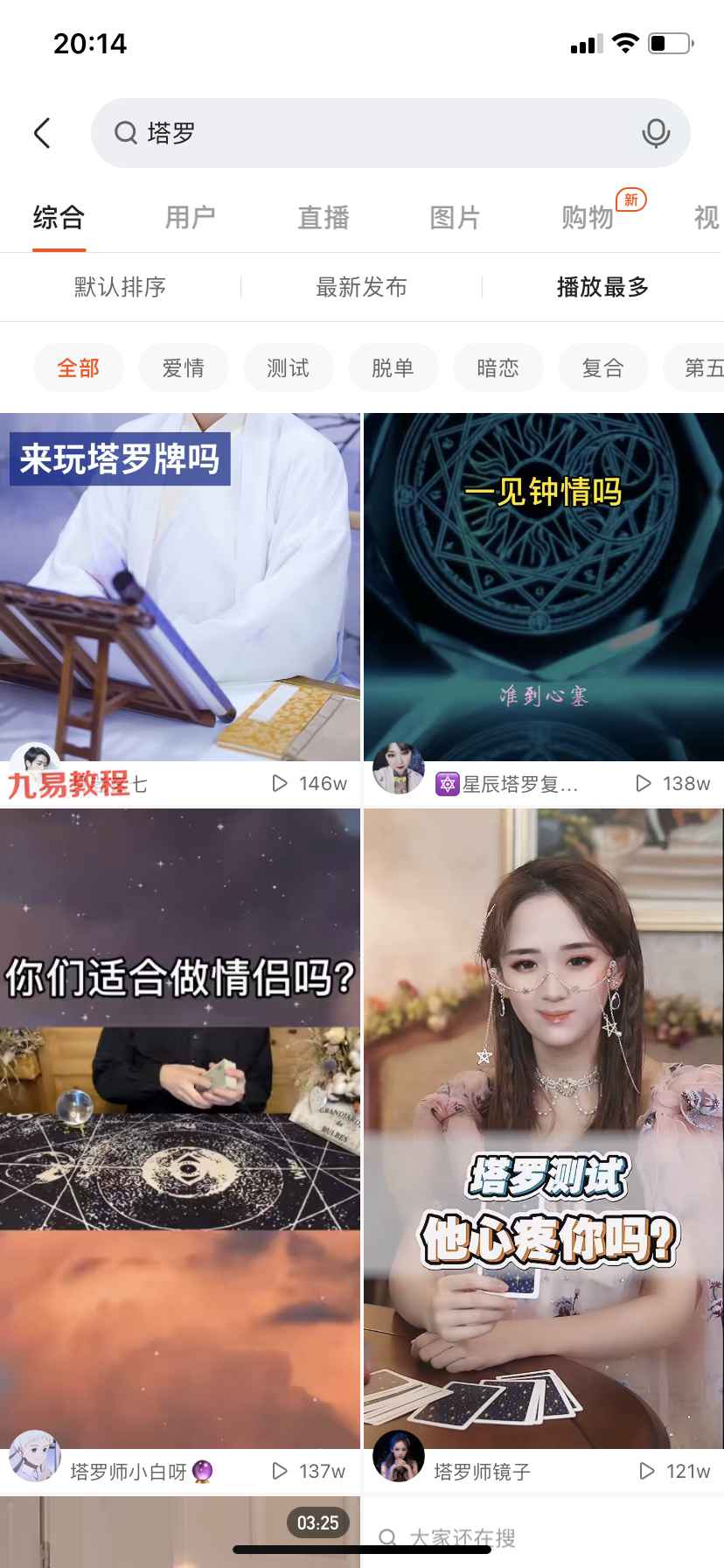
Task: Watch the 他心疼你吗 tarot test video
Action: 544,1129
